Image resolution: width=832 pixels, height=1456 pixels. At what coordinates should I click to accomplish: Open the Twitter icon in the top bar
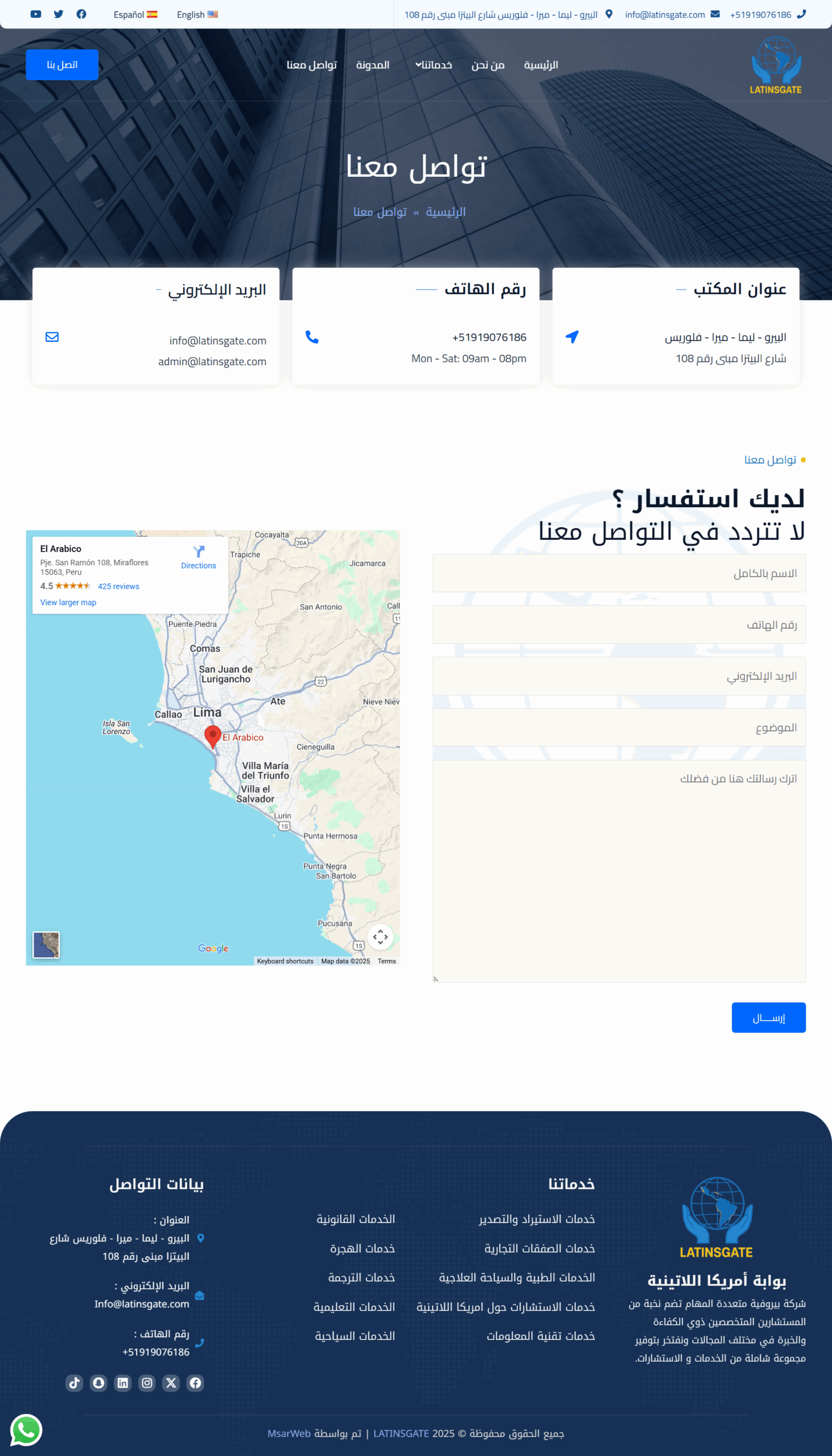(x=58, y=14)
